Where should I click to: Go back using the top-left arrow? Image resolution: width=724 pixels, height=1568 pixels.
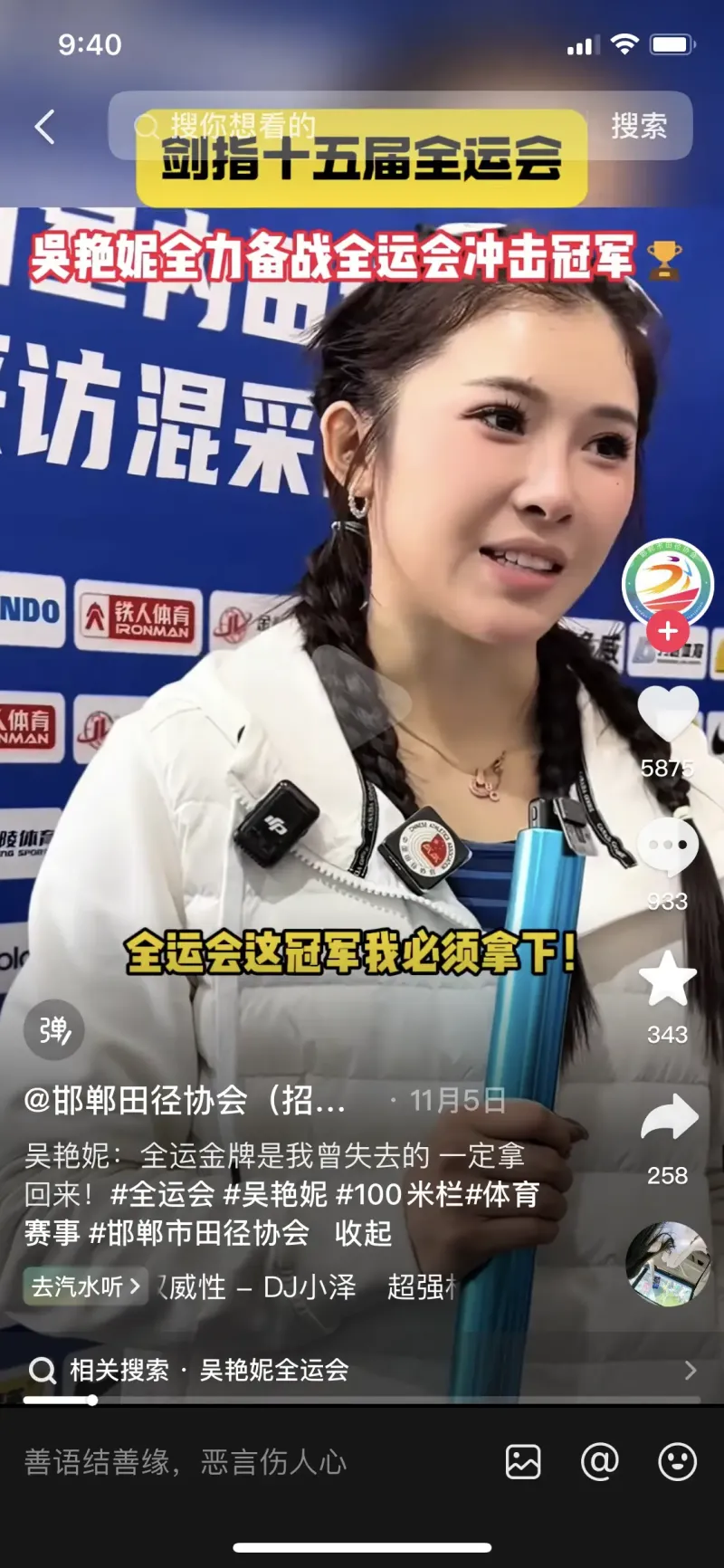click(x=44, y=127)
